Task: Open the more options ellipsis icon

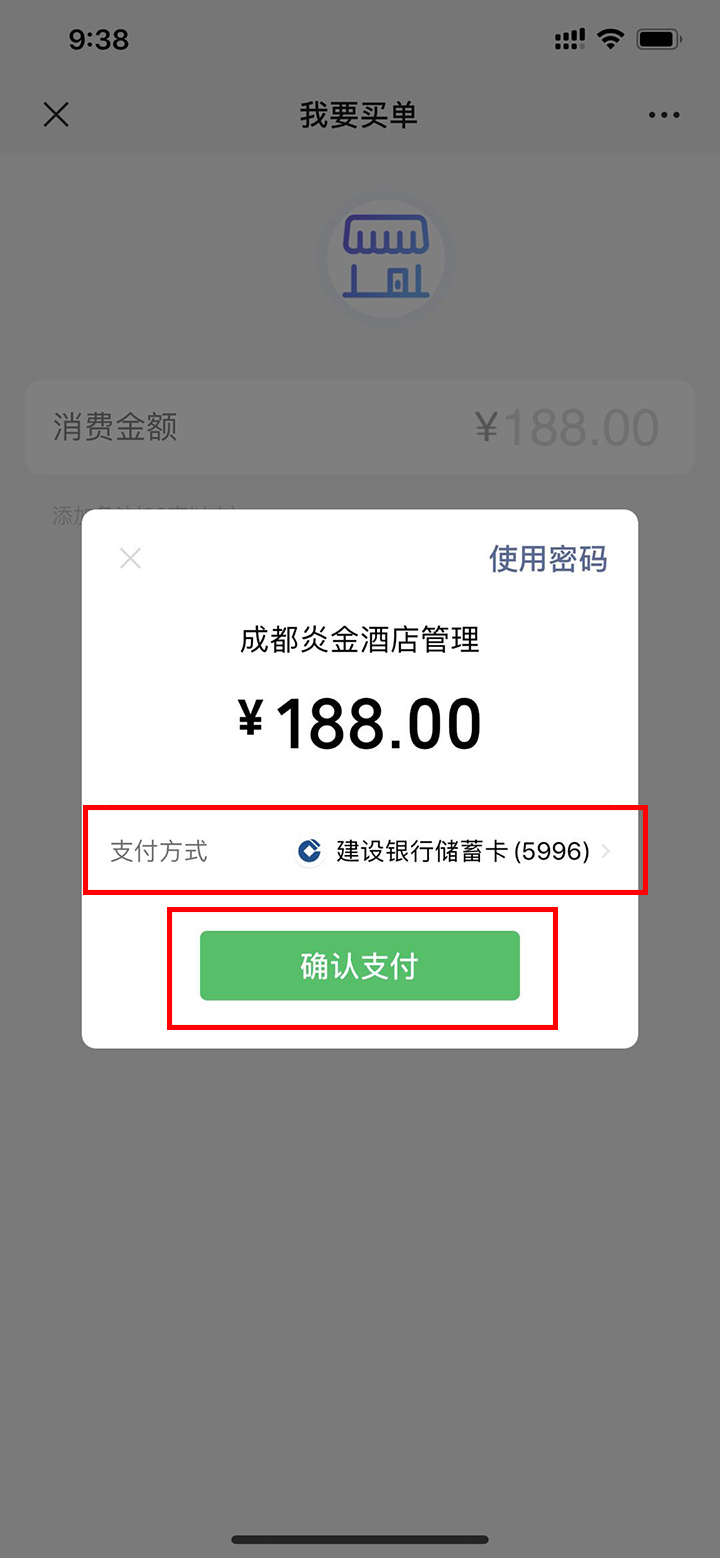Action: click(x=663, y=114)
